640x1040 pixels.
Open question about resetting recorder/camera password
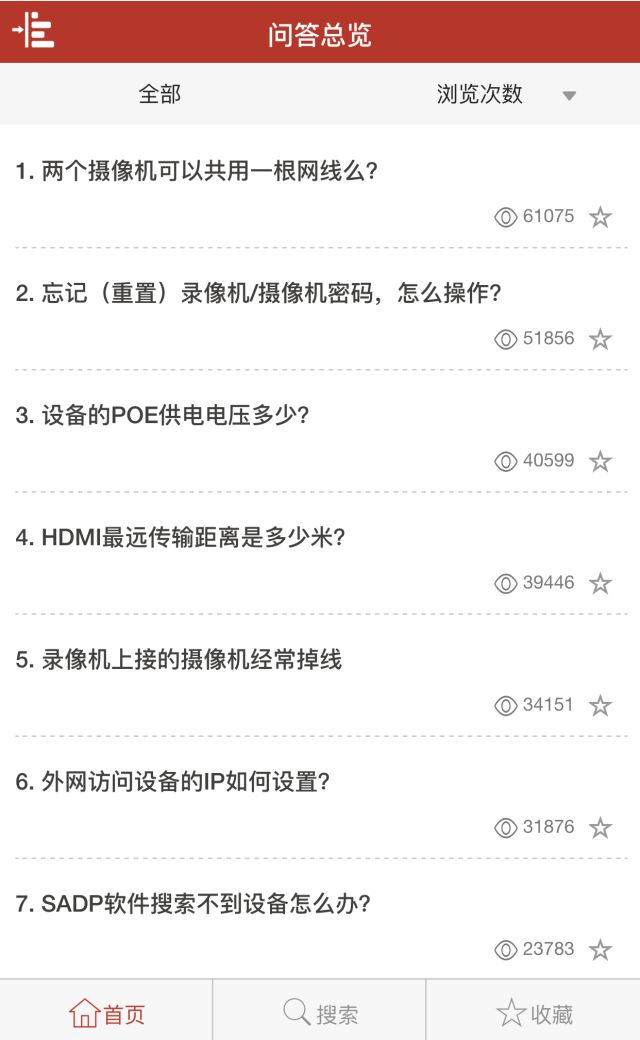pos(258,293)
